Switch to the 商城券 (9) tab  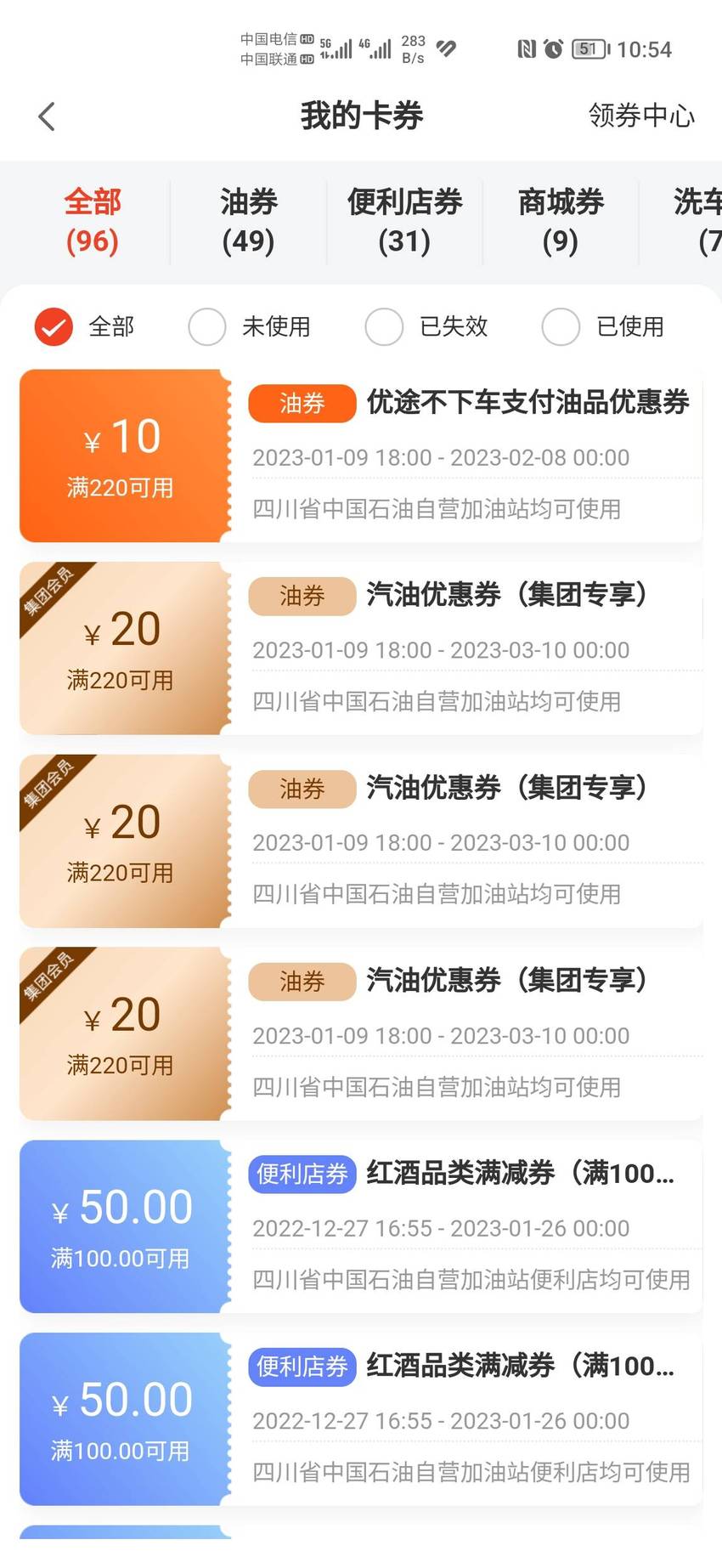pyautogui.click(x=561, y=222)
